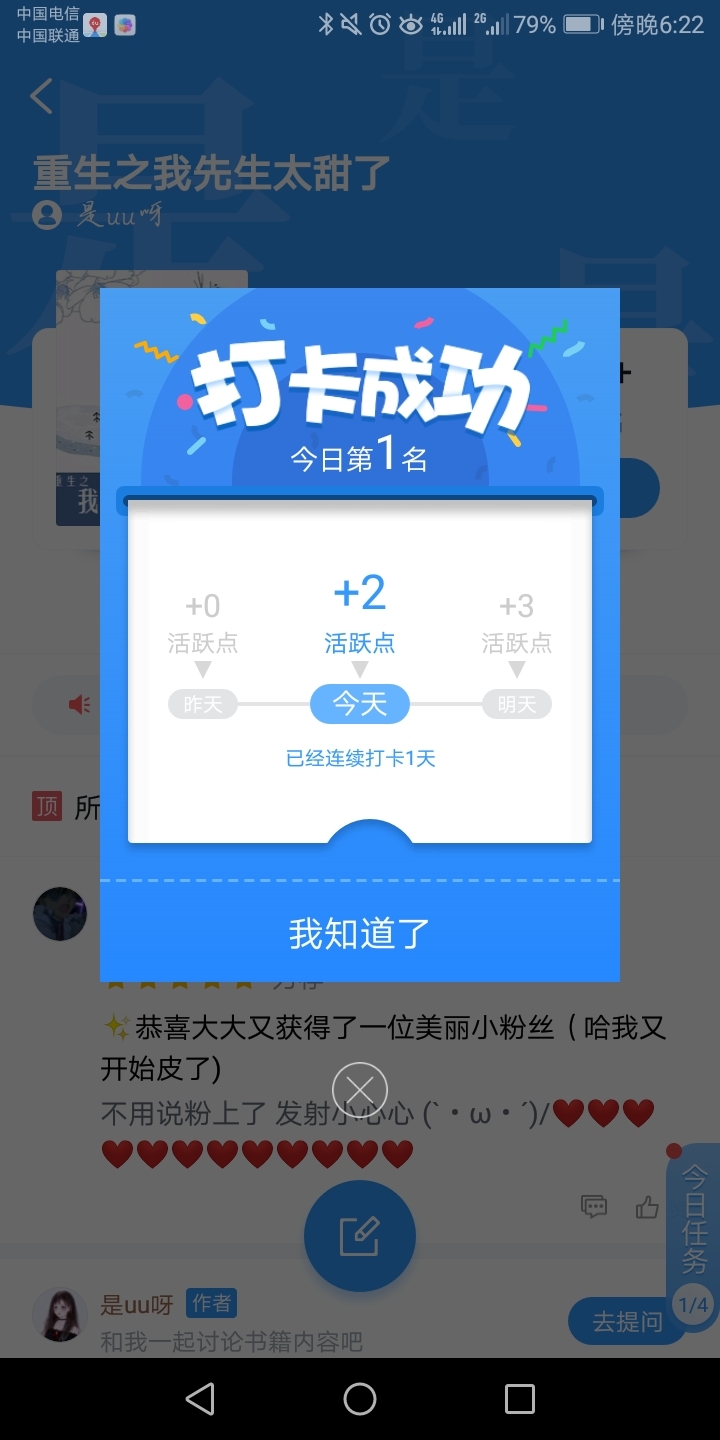Tap the system home button
The image size is (720, 1440).
360,1398
